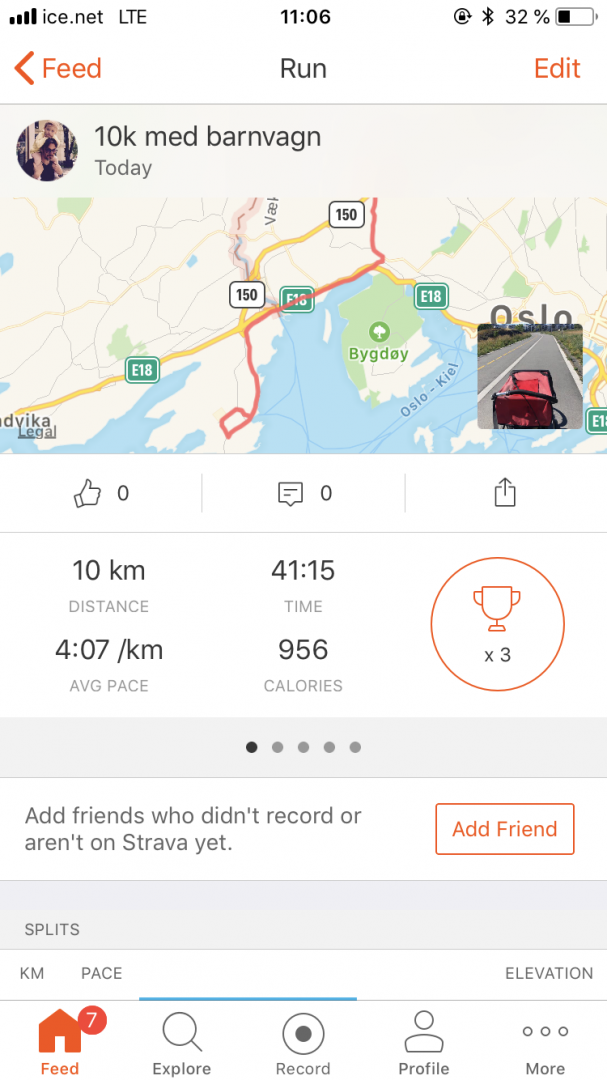Tap the stats page indicator dots
This screenshot has height=1080, width=607.
click(303, 747)
